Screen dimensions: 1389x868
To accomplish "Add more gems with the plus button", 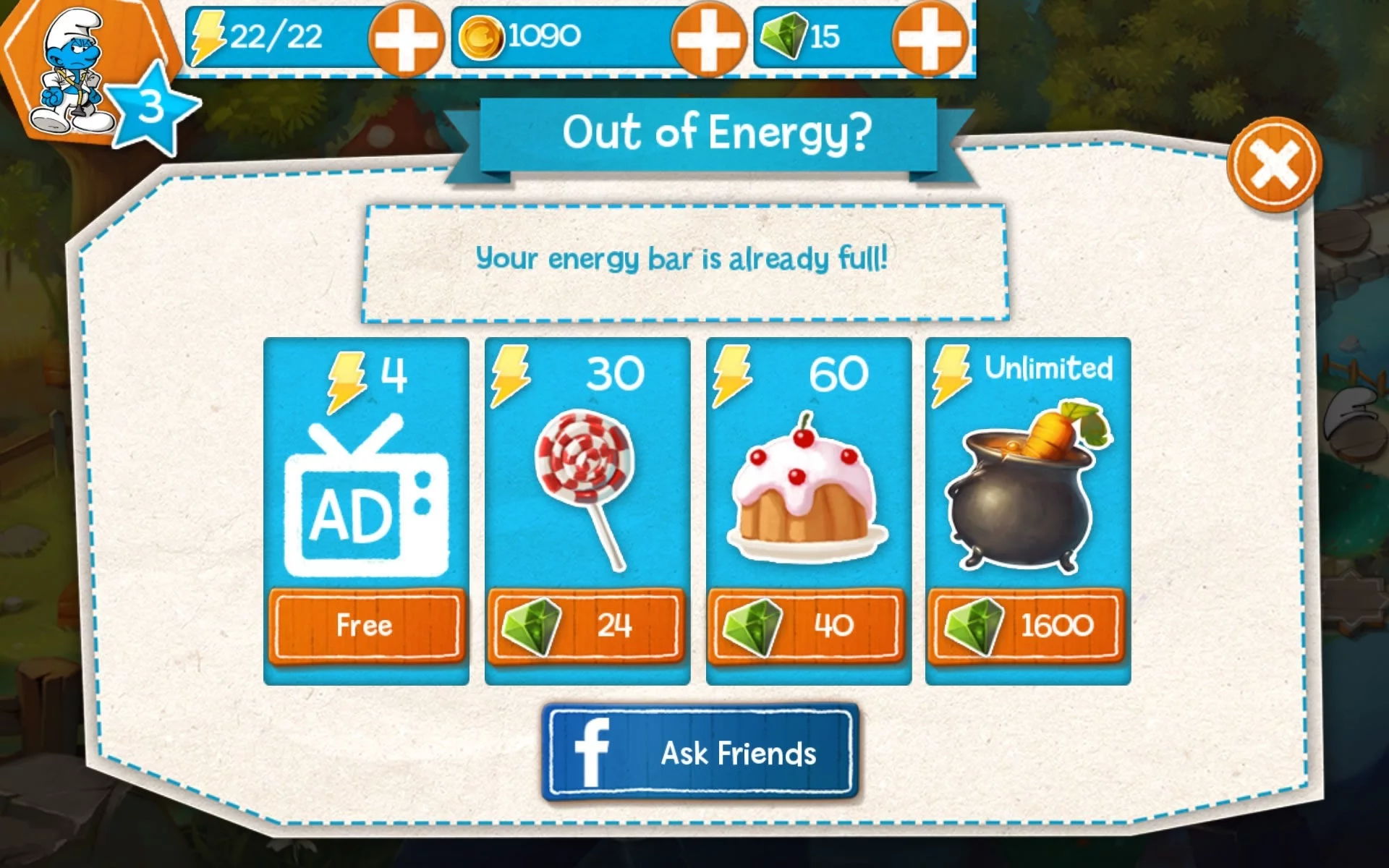I will 930,38.
